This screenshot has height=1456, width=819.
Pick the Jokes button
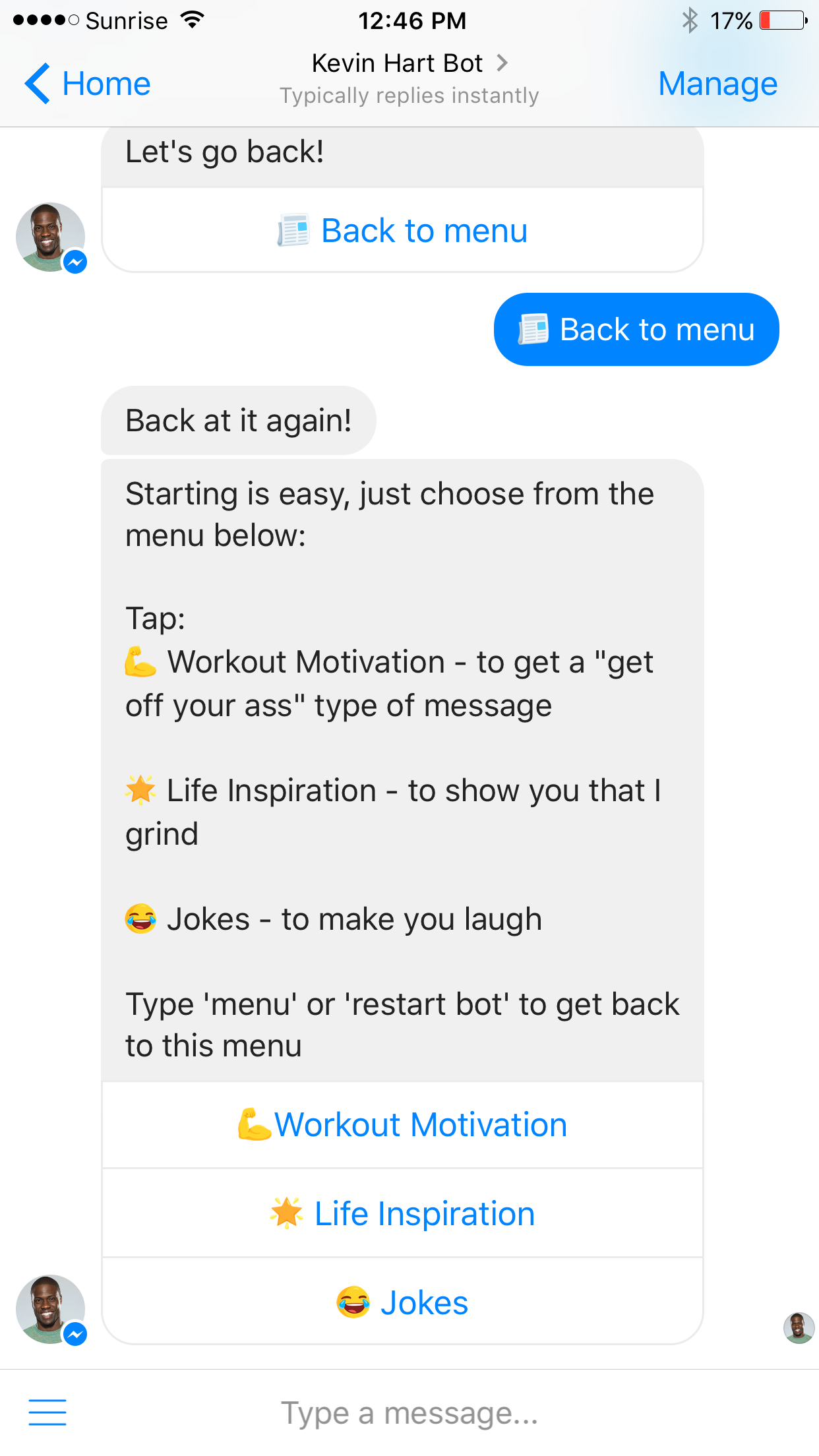pos(403,1303)
